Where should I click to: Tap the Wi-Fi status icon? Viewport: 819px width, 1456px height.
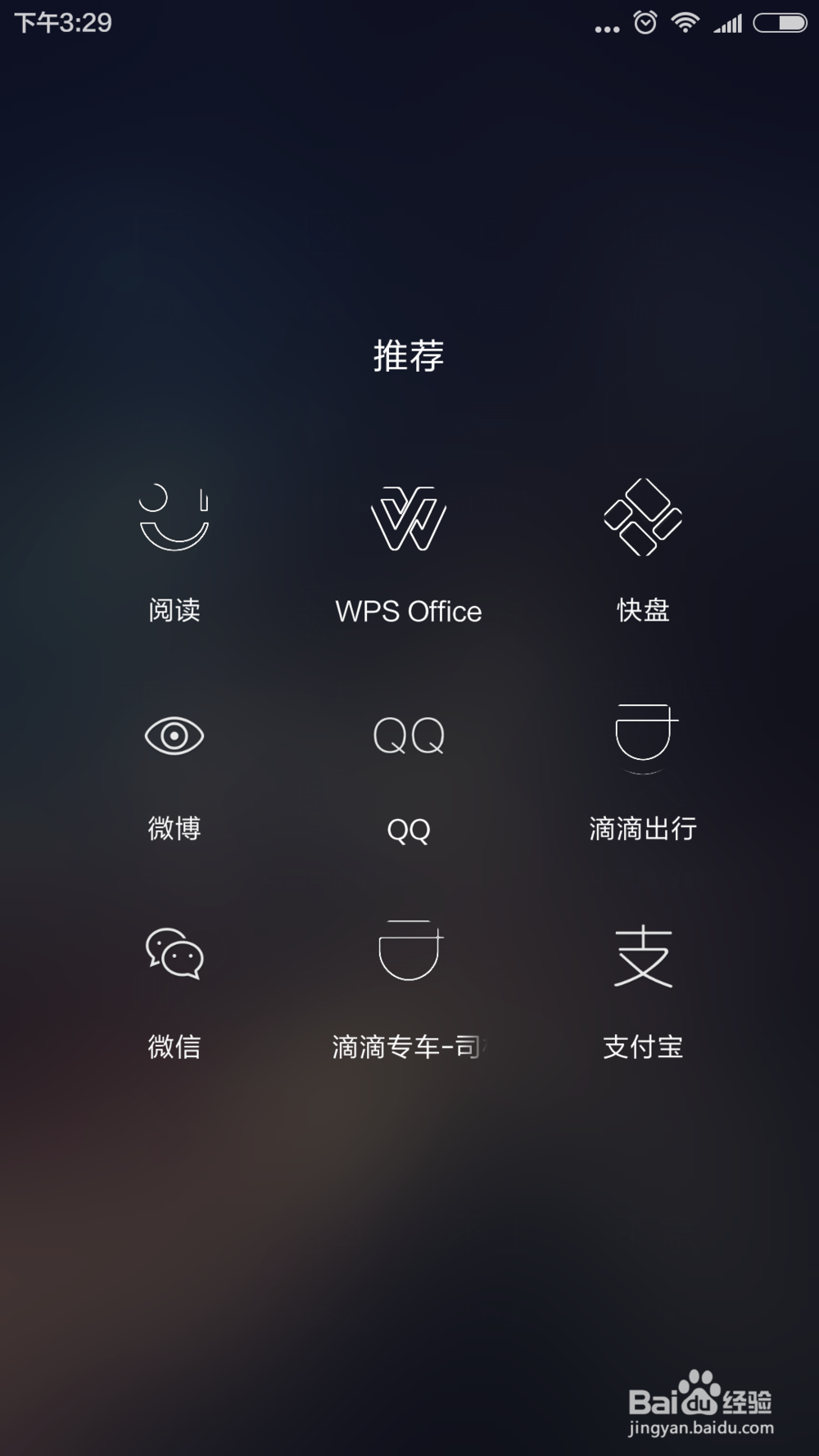685,25
